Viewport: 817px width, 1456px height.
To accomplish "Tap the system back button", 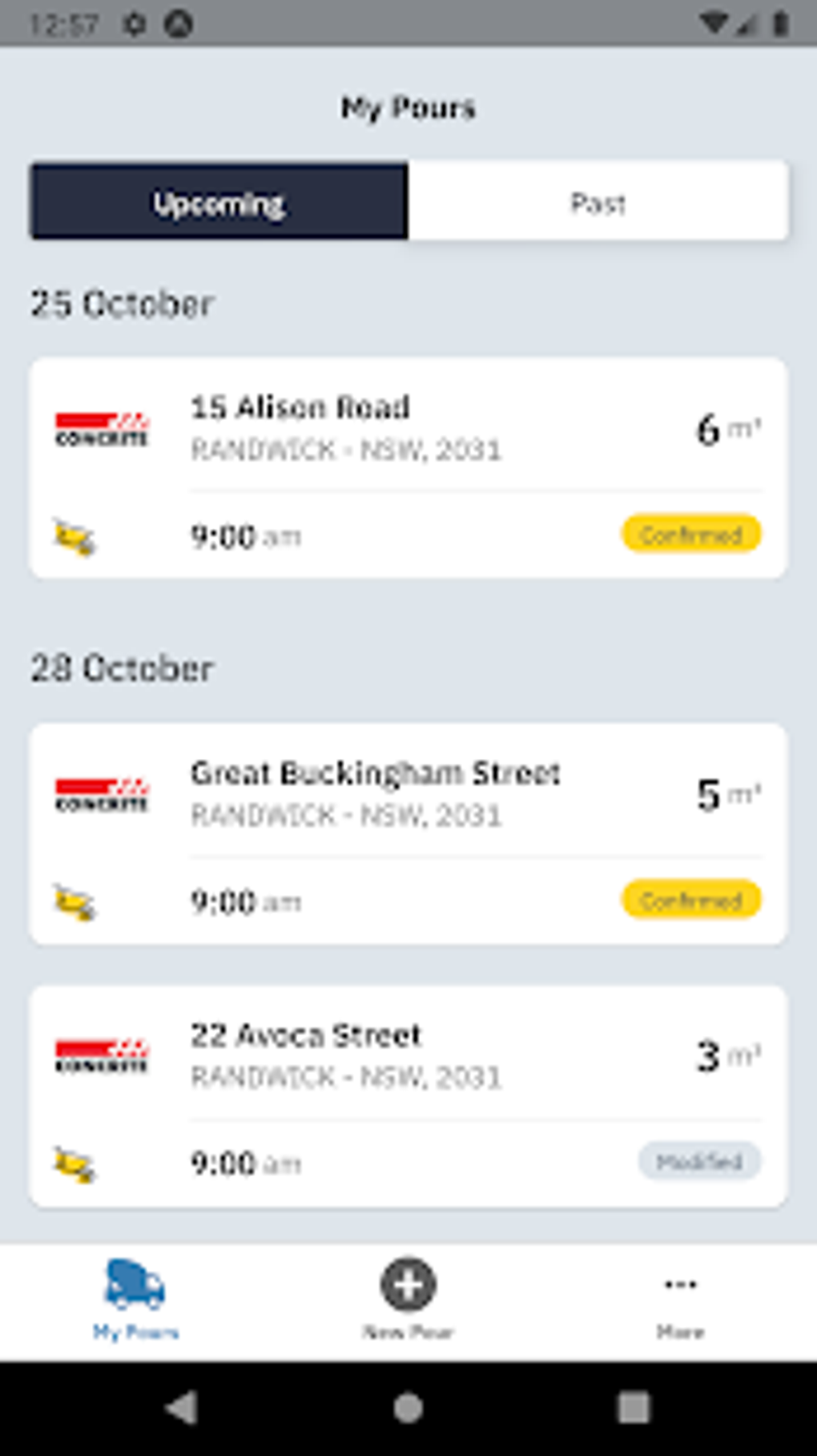I will (x=182, y=1408).
